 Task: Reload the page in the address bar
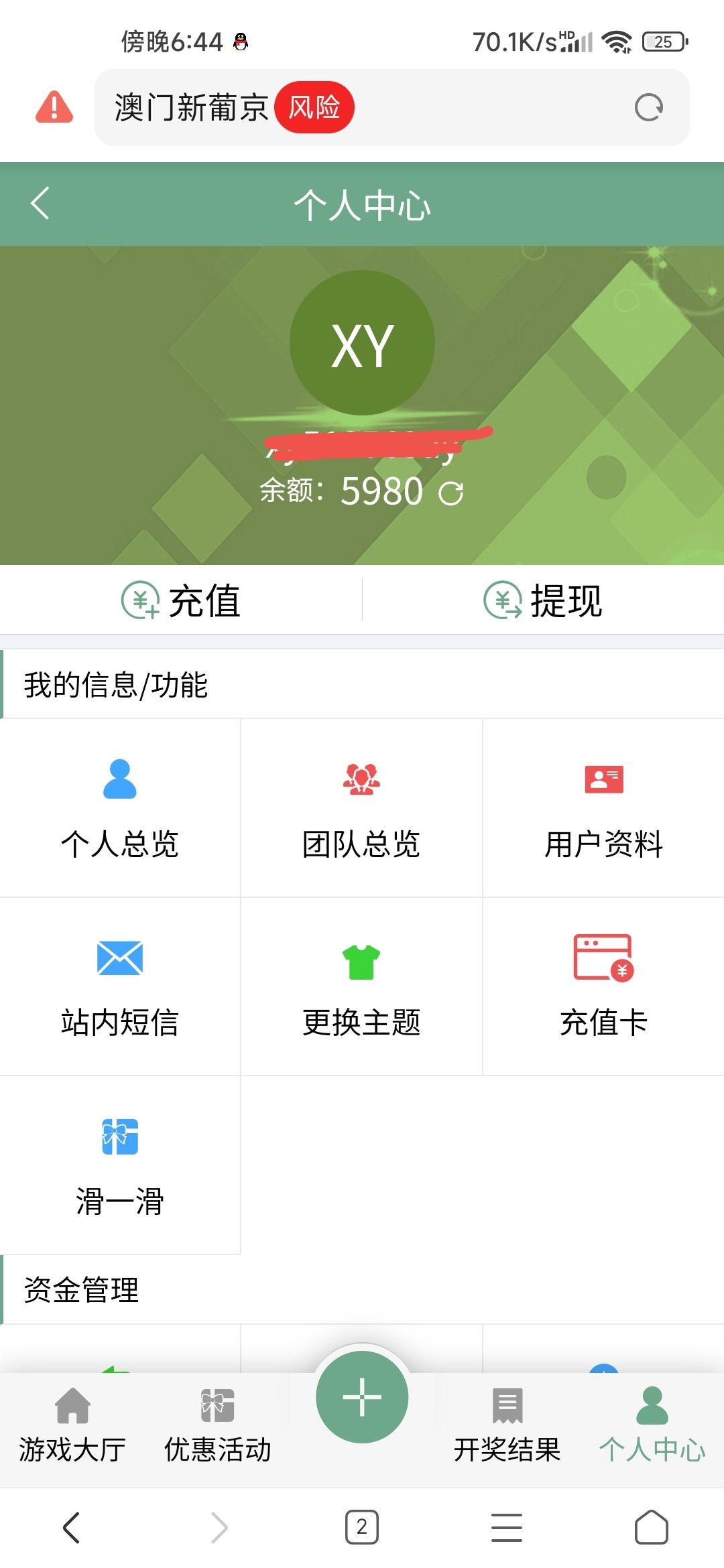[648, 107]
